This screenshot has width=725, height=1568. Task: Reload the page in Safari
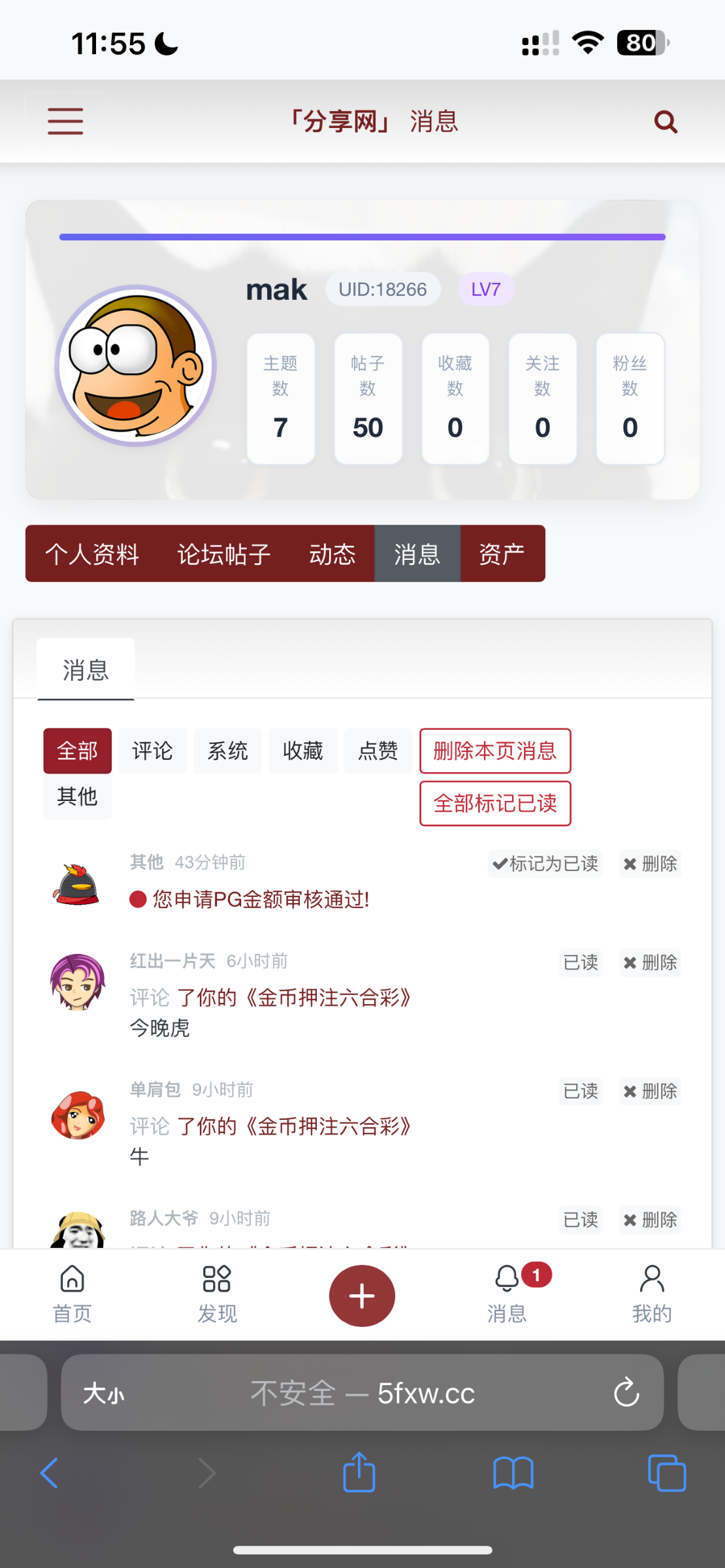(626, 1392)
